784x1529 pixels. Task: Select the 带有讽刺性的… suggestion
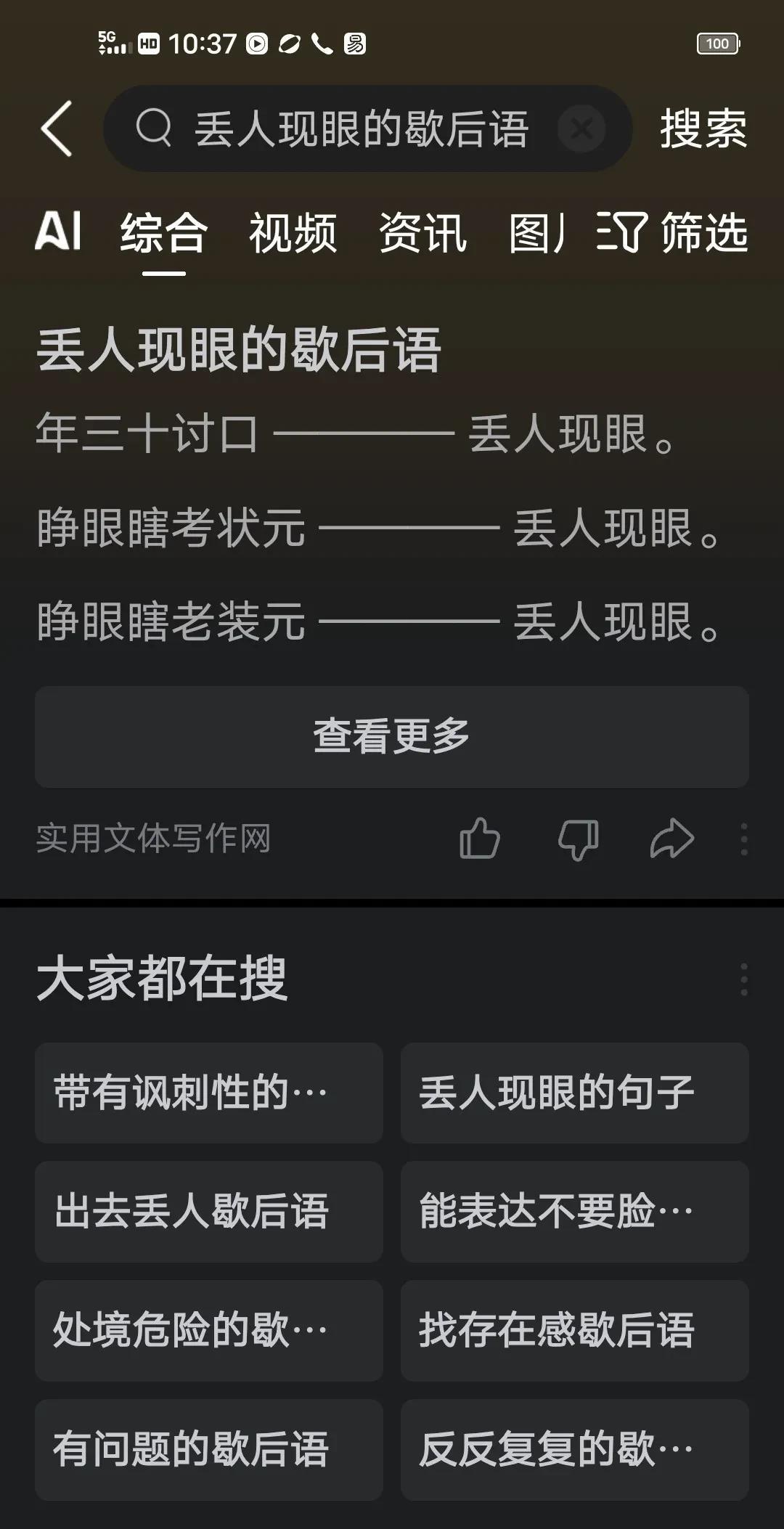(209, 1093)
